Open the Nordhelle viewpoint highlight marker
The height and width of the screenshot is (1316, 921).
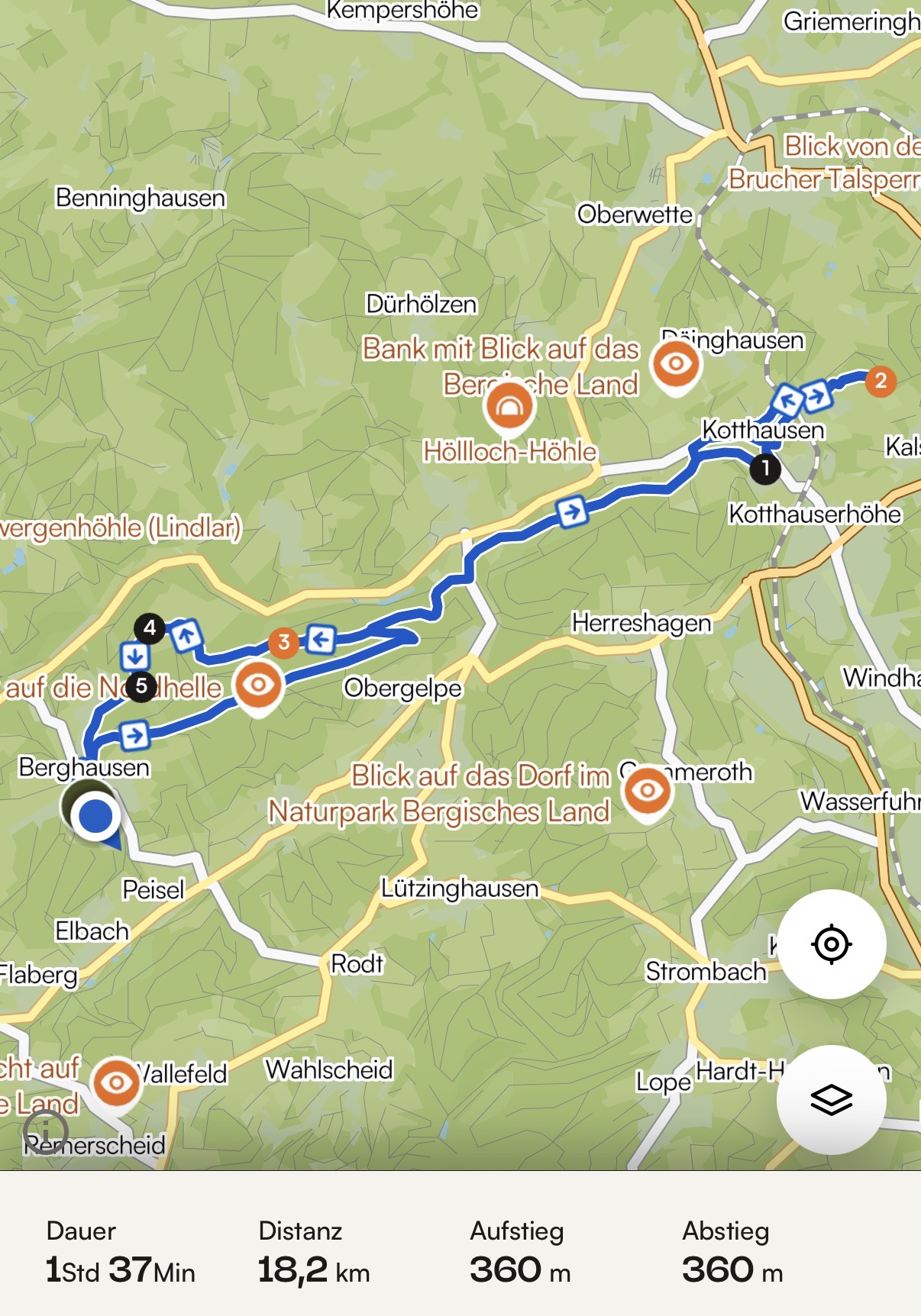pos(258,685)
